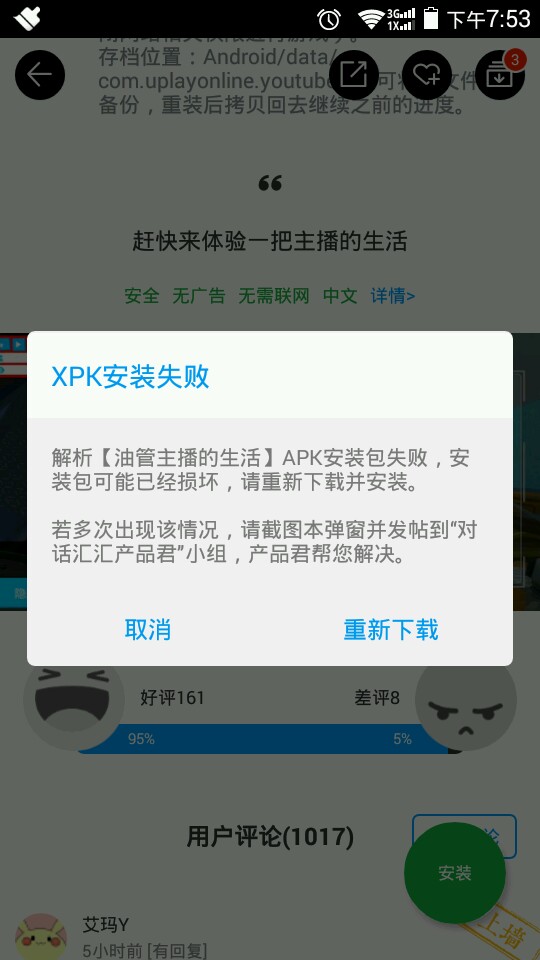
Task: Choose 重新下载 to re-download the package
Action: click(391, 629)
